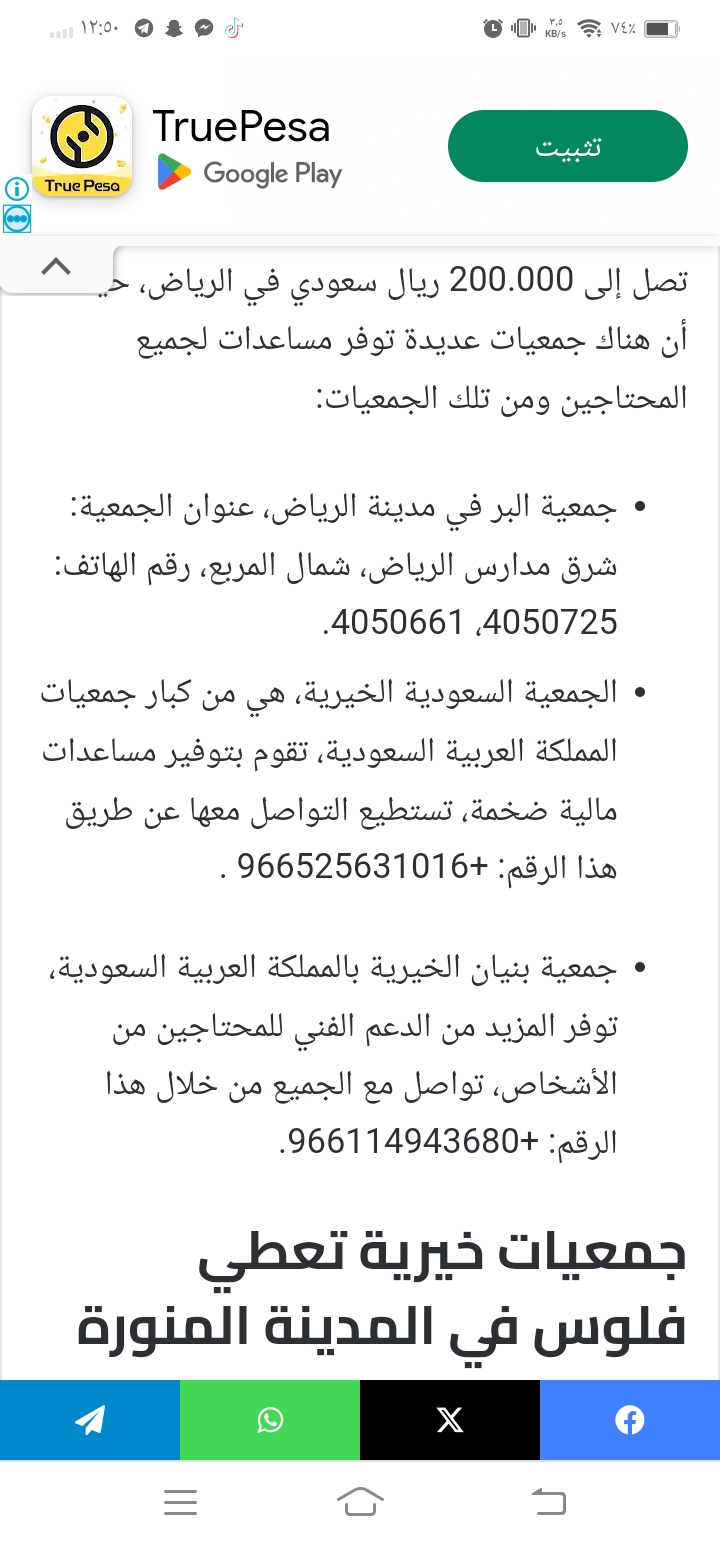720x1544 pixels.
Task: Share the article on WhatsApp
Action: [x=270, y=1420]
